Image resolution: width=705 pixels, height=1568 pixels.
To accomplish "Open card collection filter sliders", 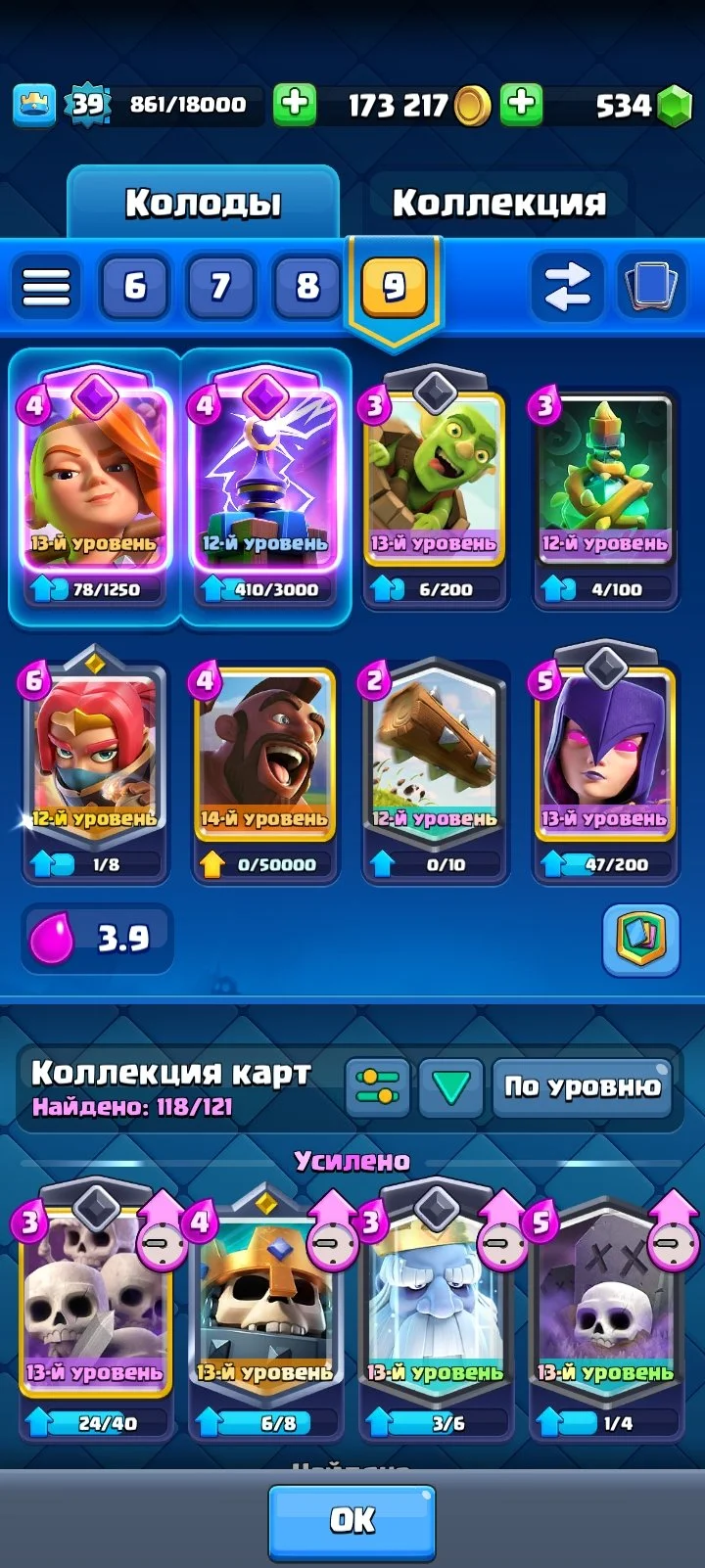I will [x=377, y=1086].
